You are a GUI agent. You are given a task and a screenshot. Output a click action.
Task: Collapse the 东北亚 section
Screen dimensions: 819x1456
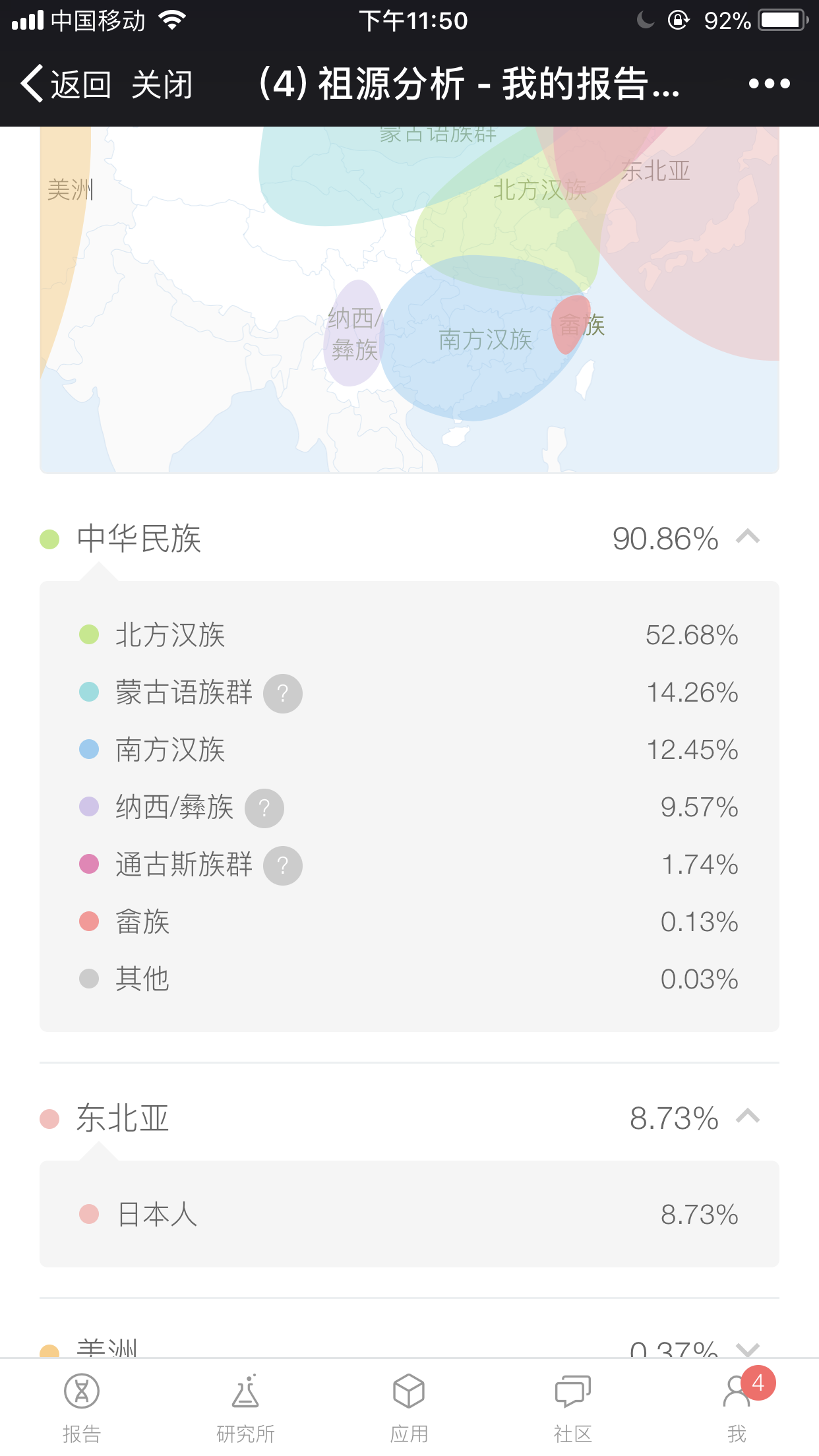748,1116
